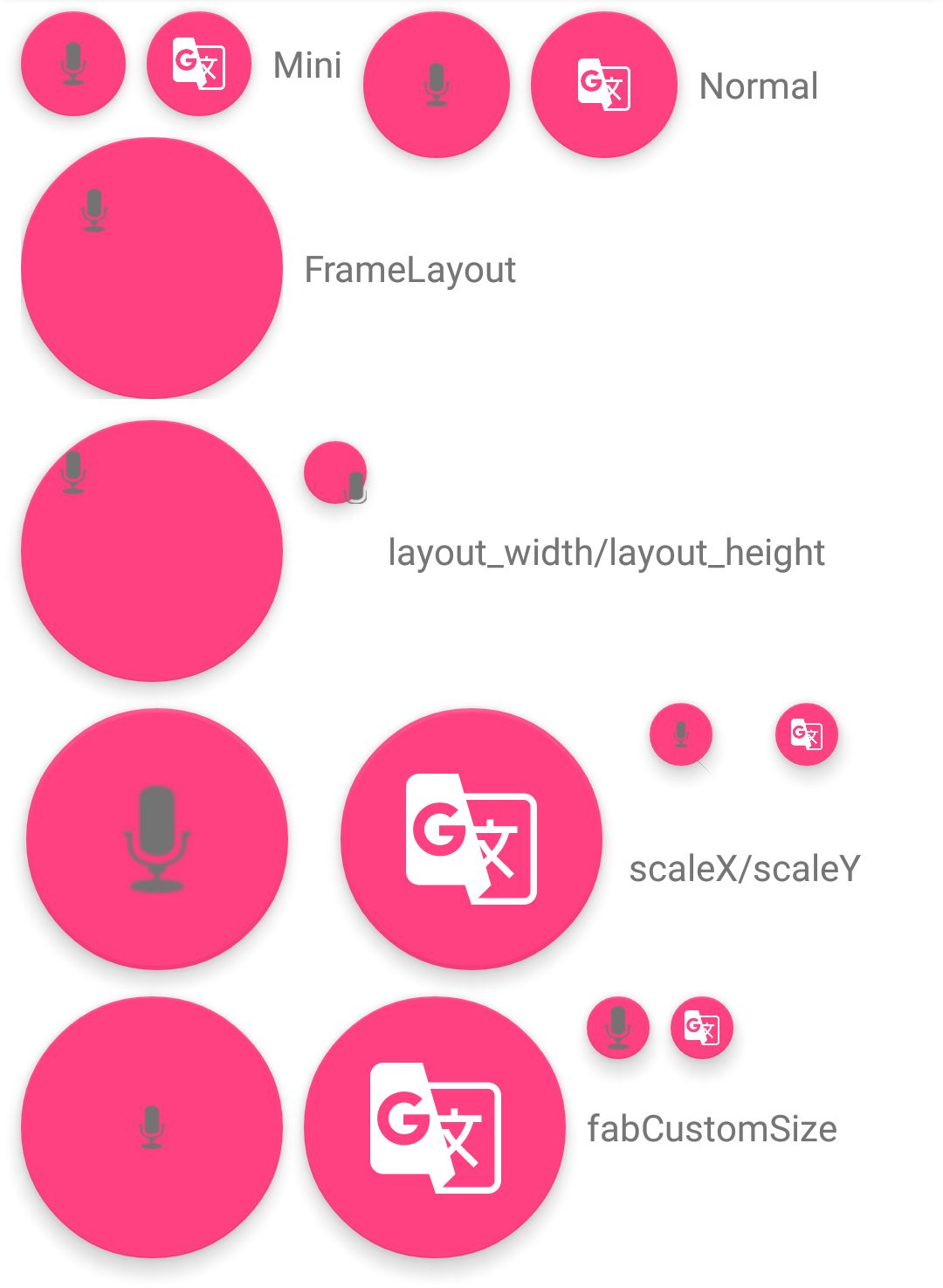Image resolution: width=943 pixels, height=1288 pixels.
Task: Tap the large scaleX/scaleY microphone button
Action: point(157,839)
